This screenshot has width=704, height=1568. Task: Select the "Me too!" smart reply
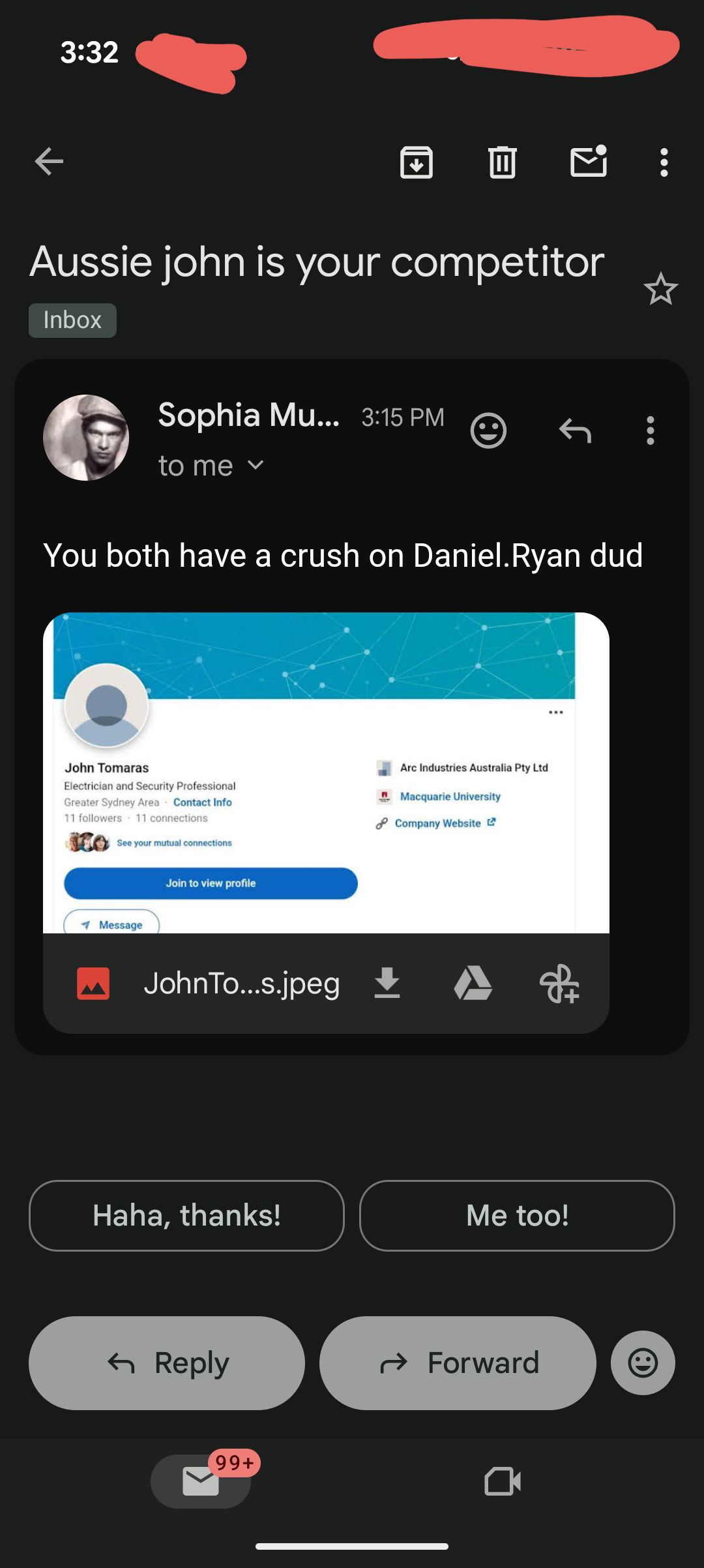[x=517, y=1216]
